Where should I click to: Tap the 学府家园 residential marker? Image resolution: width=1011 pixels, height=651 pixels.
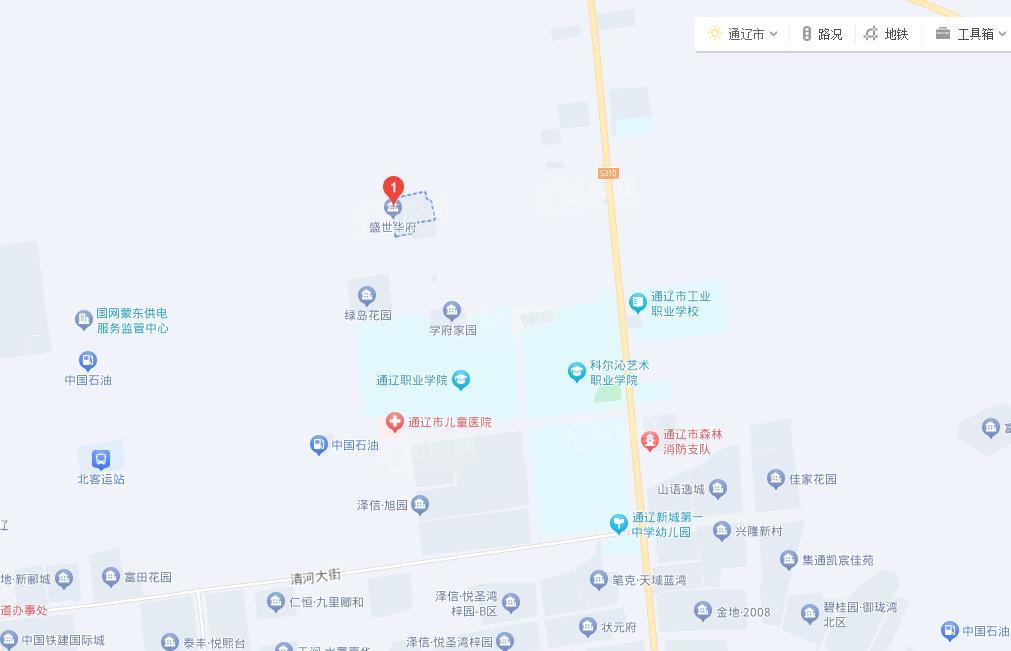452,311
